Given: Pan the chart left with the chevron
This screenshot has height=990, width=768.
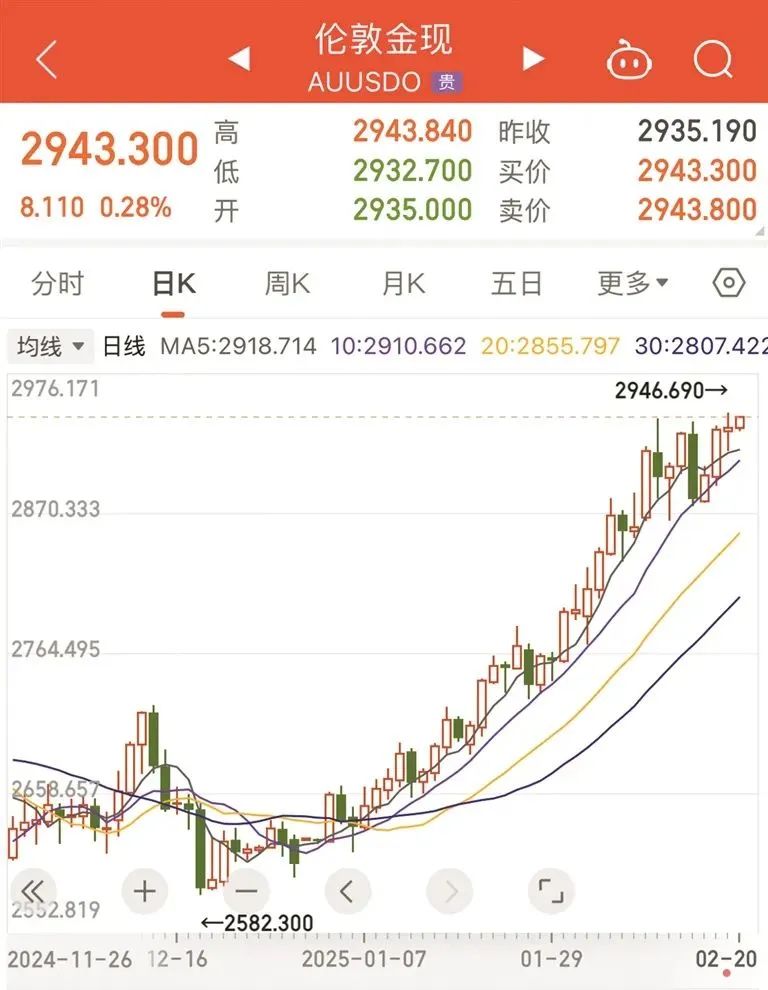Looking at the screenshot, I should pyautogui.click(x=347, y=889).
